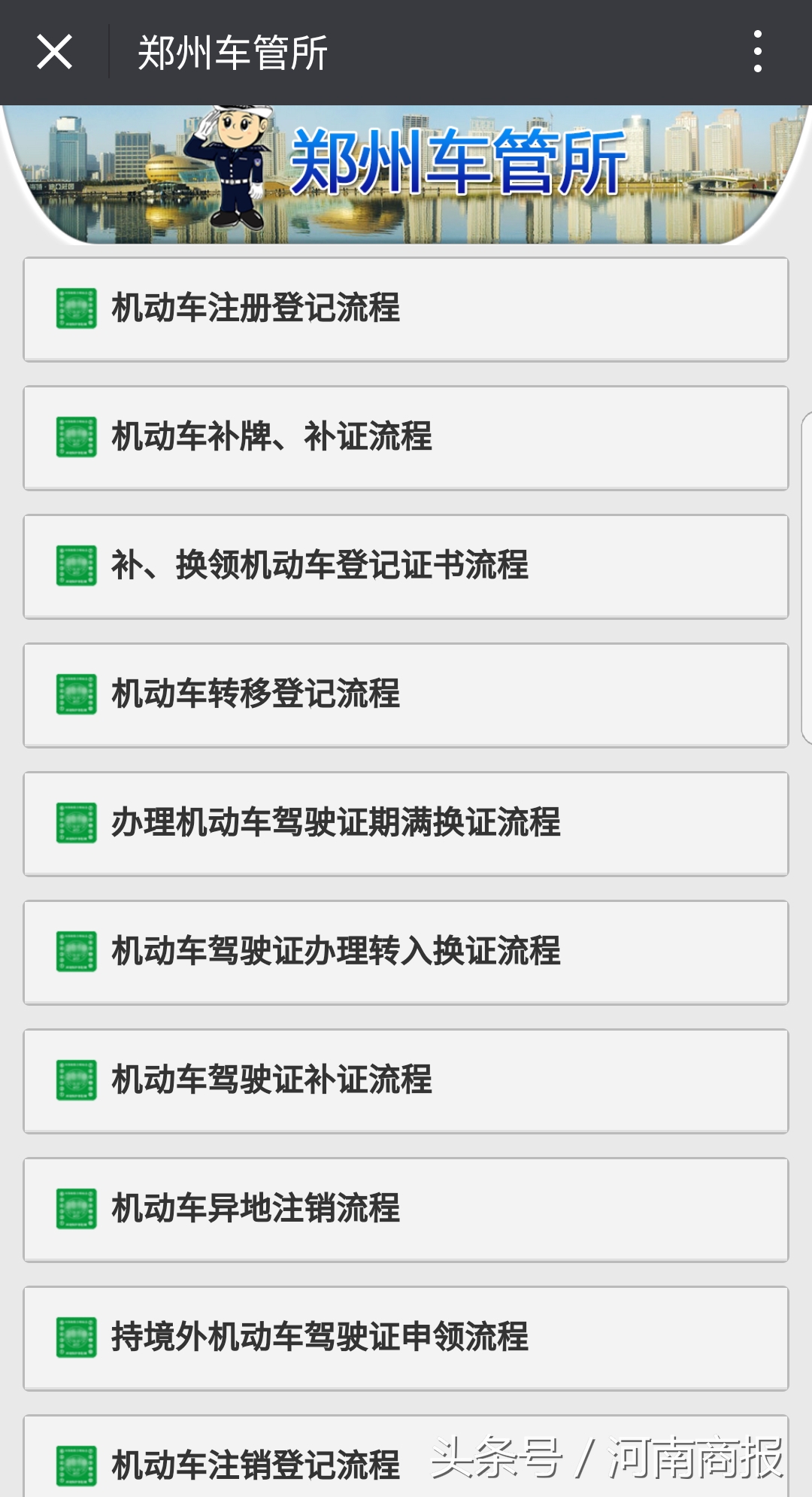Open 持境外机动车驾驶证申领流程 entry
812x1497 pixels.
pos(406,1338)
